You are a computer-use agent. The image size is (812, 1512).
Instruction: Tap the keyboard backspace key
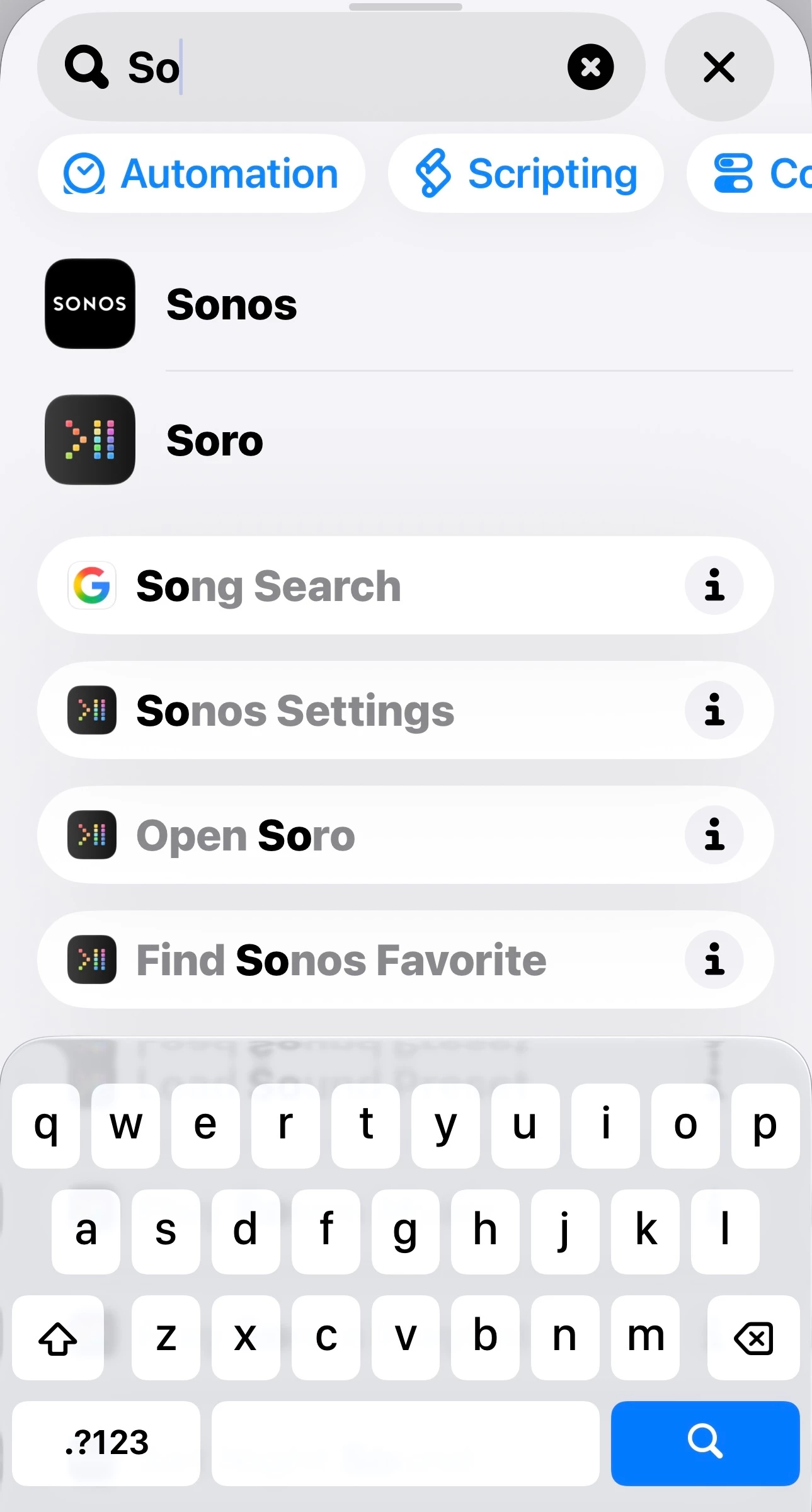[x=753, y=1337]
